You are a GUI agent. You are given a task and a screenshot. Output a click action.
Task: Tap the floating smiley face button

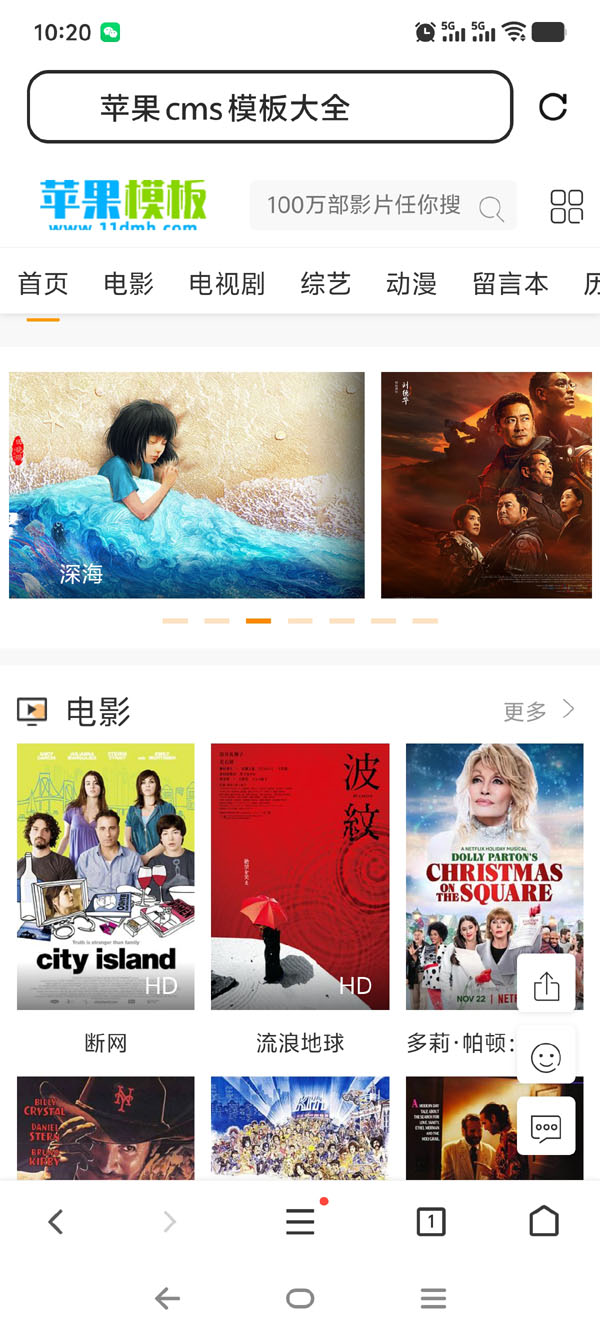click(x=546, y=1057)
